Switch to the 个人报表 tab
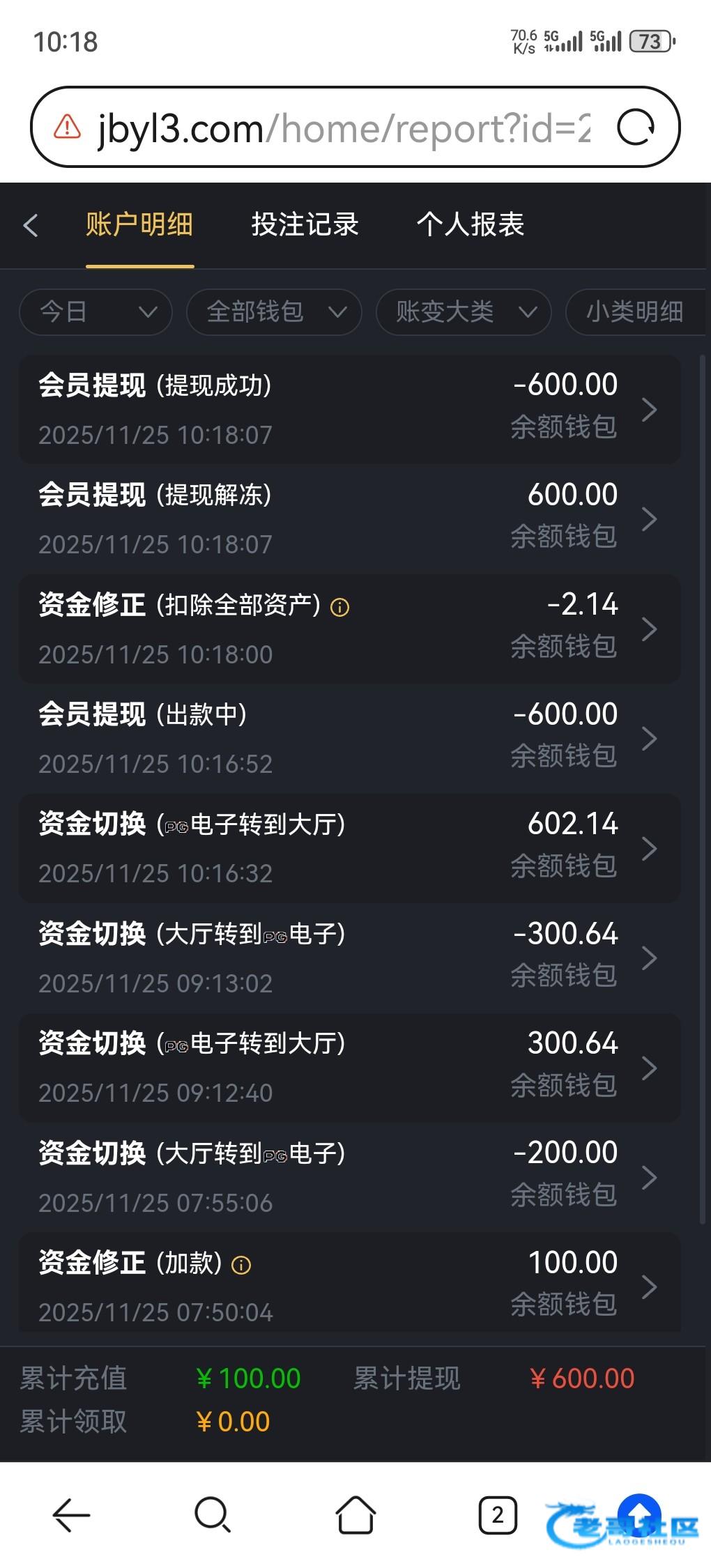The image size is (711, 1568). tap(470, 225)
